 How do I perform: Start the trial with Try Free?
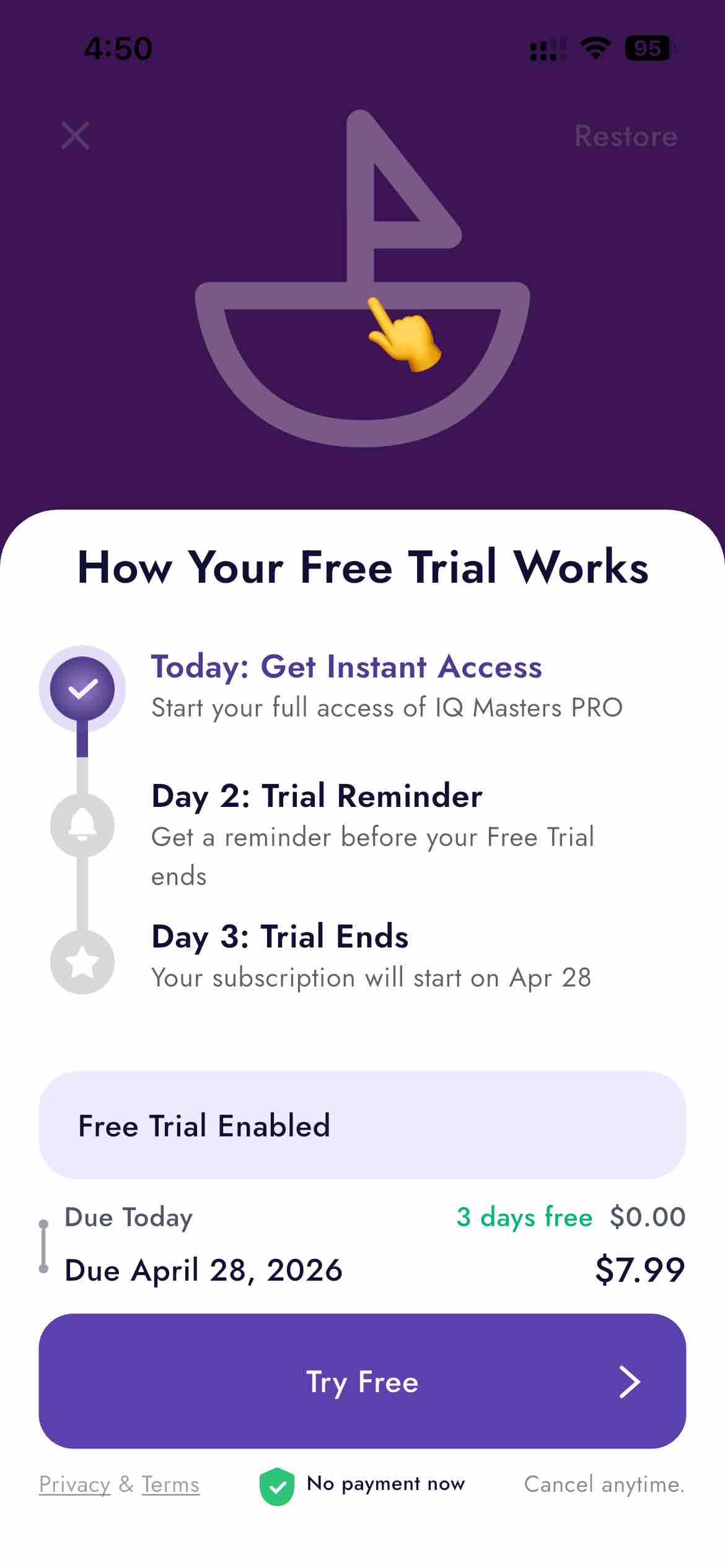[x=362, y=1382]
